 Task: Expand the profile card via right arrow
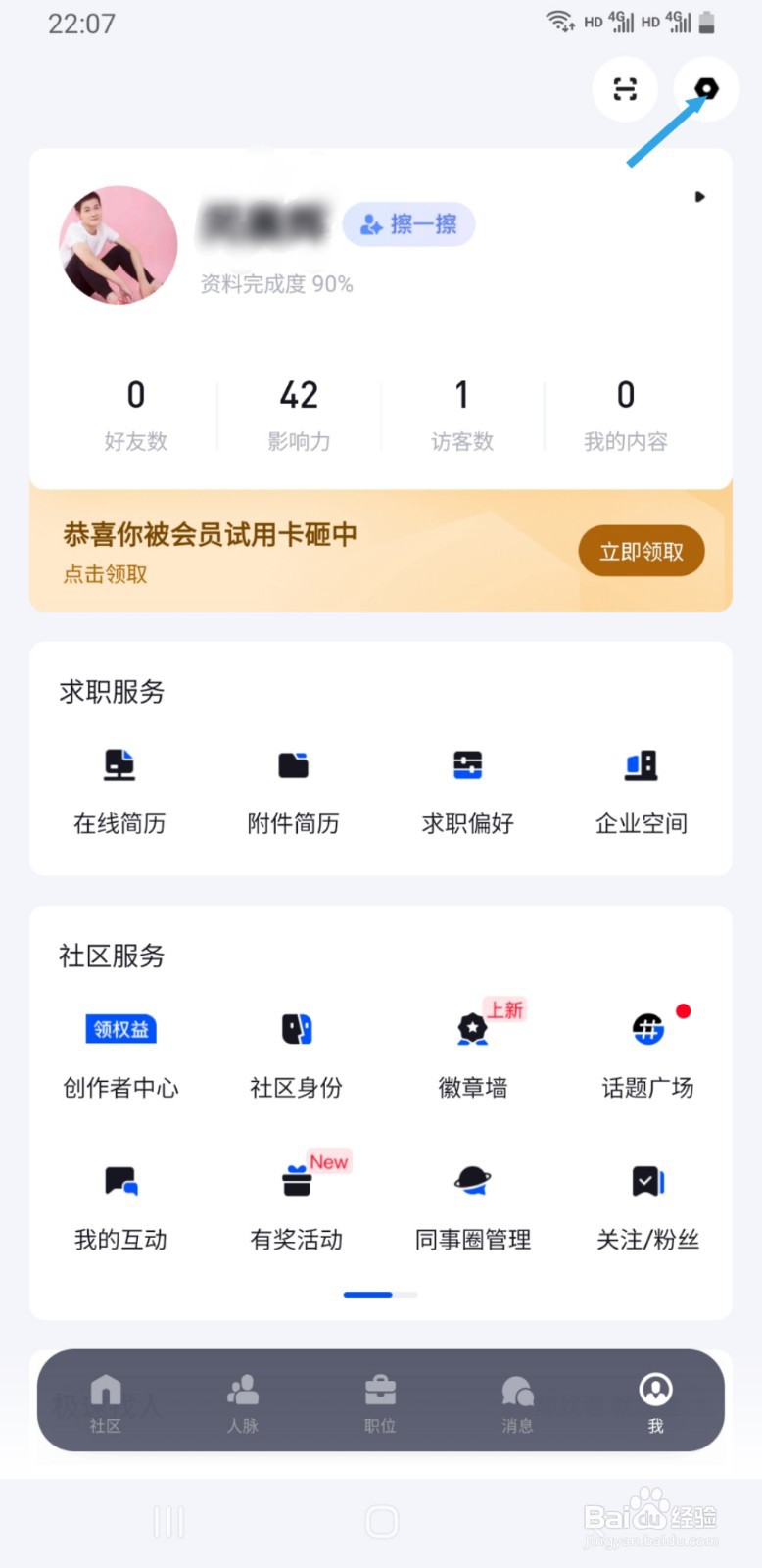coord(699,196)
